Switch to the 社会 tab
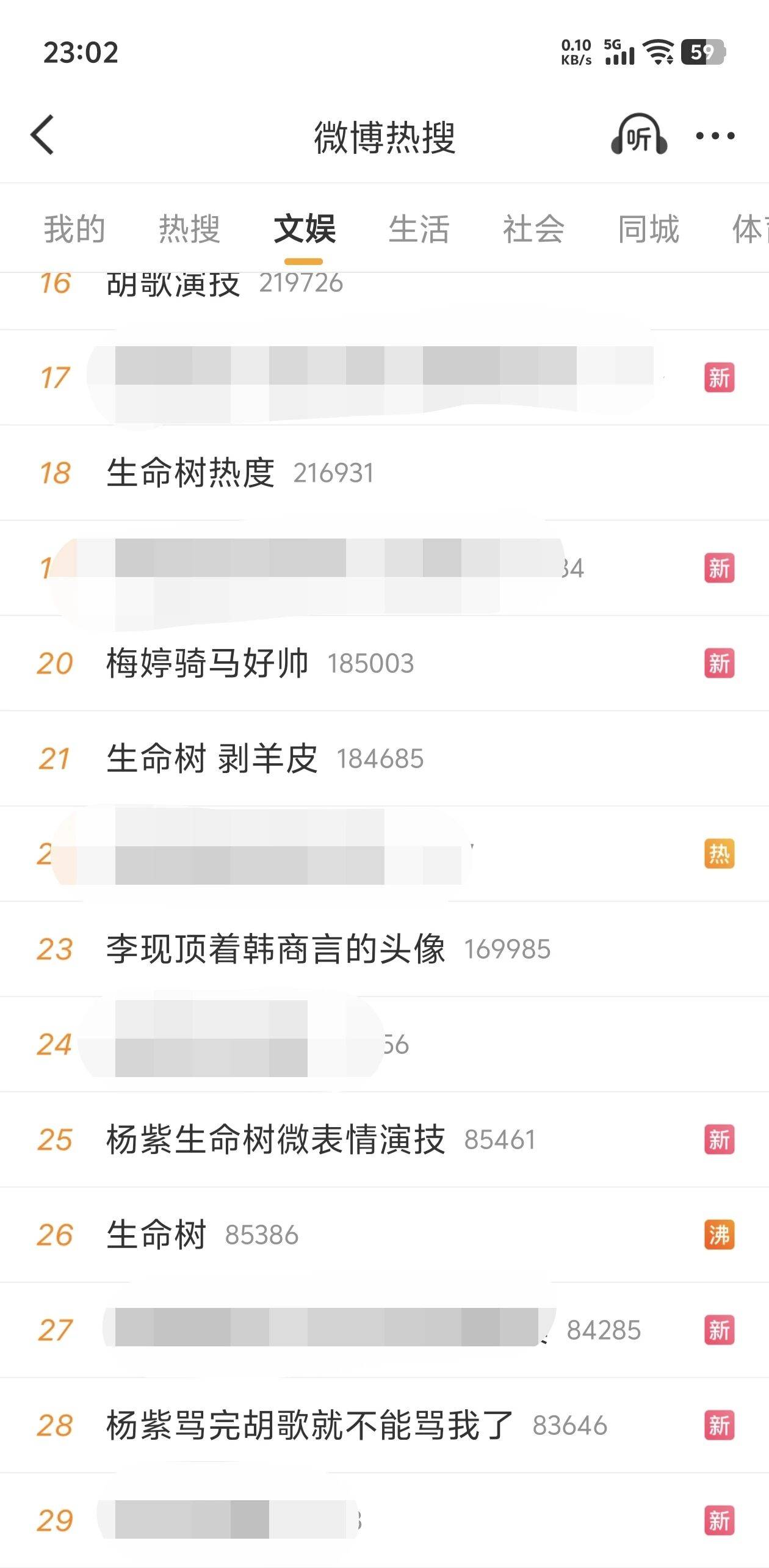Screen dimensions: 769x1568 click(x=533, y=229)
